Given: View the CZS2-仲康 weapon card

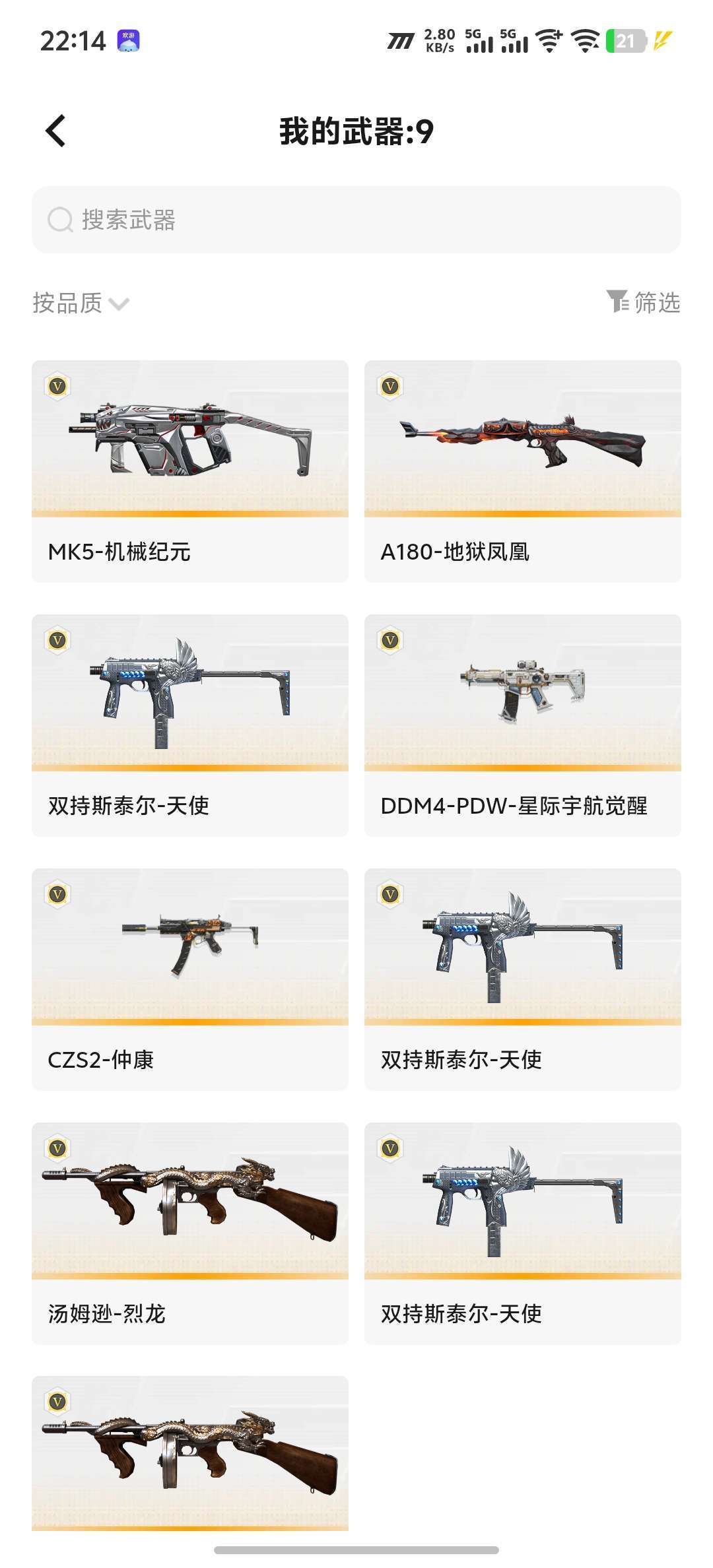Looking at the screenshot, I should (x=190, y=979).
